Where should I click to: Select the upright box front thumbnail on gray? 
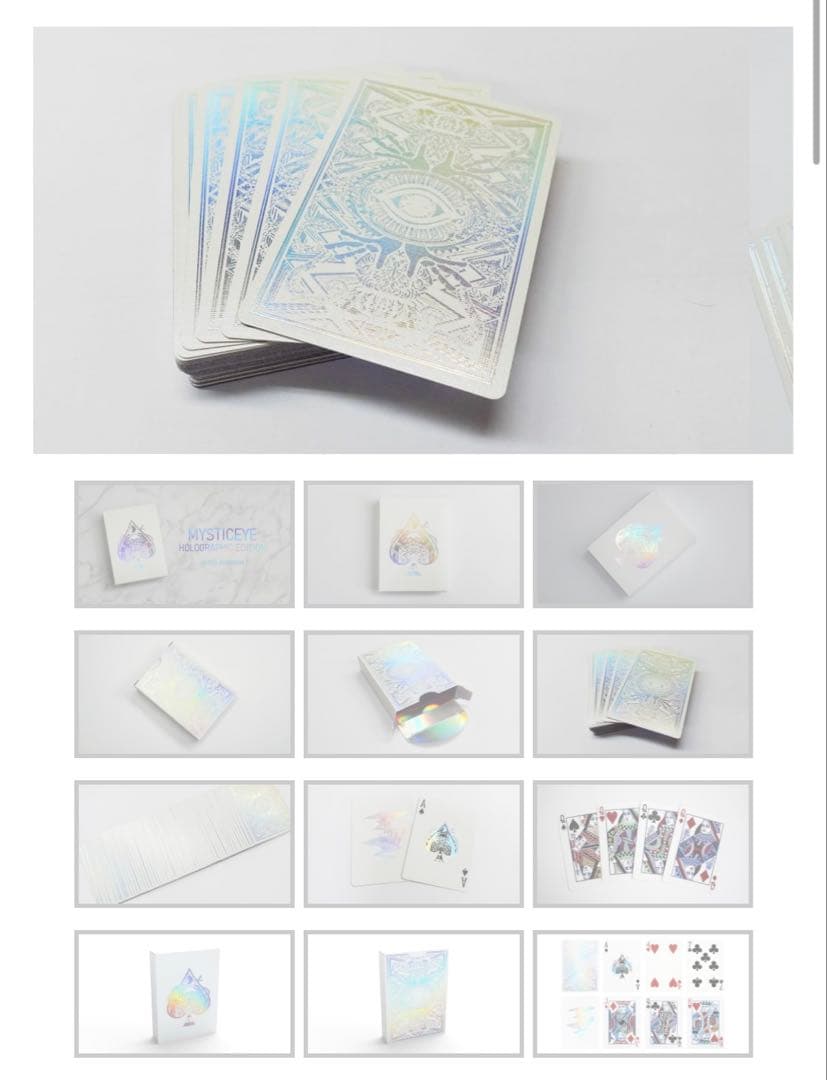tap(413, 544)
